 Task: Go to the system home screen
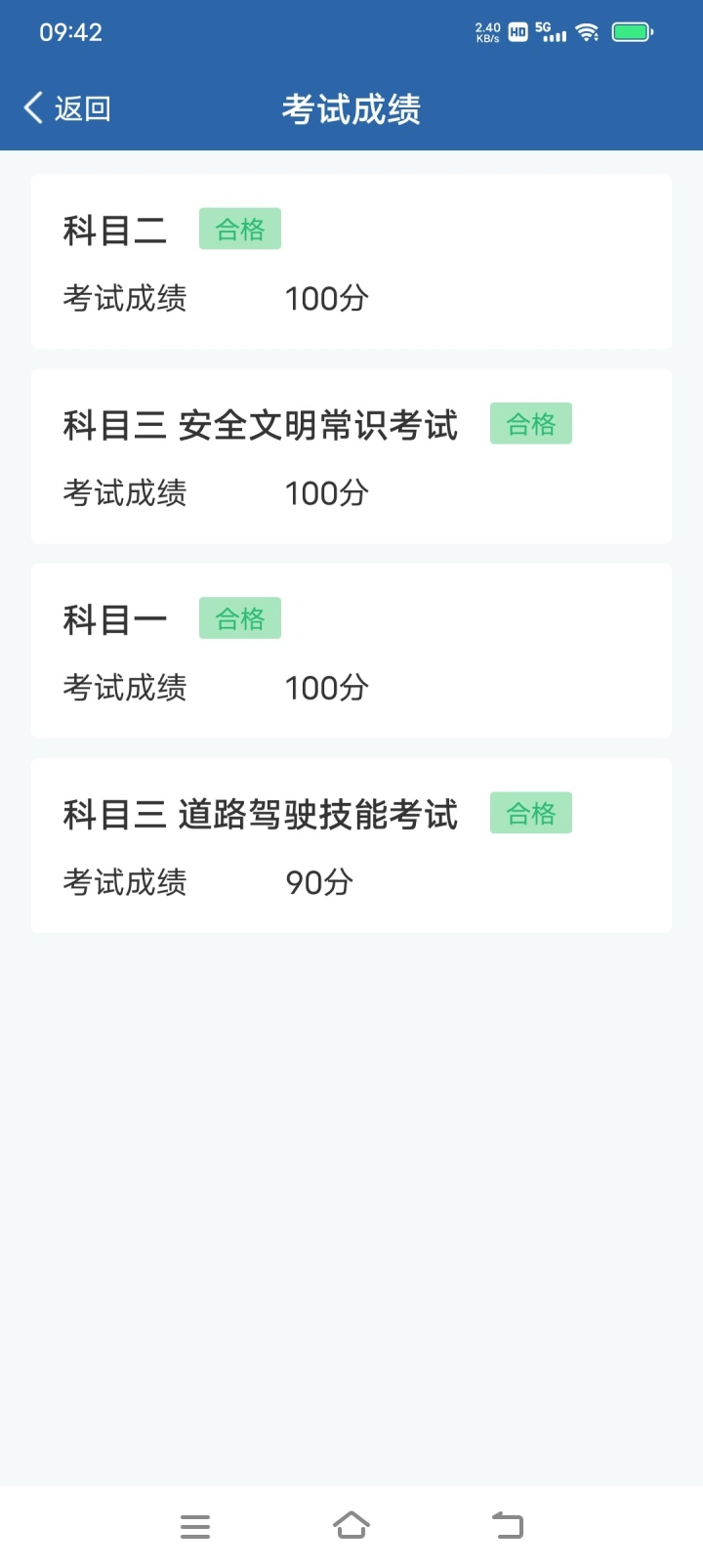click(351, 1525)
